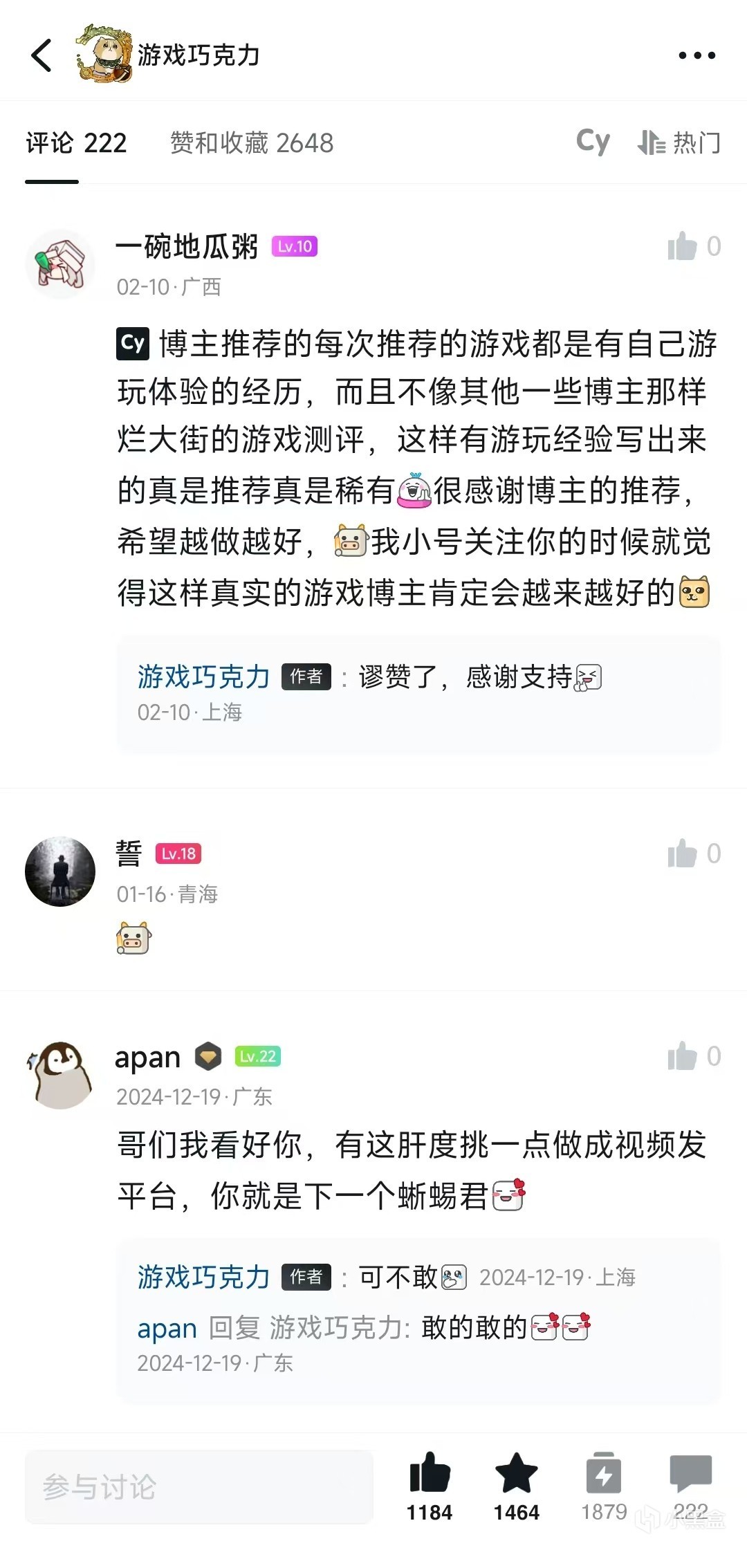
Task: Open apan's penguin avatar profile
Action: (x=60, y=1075)
